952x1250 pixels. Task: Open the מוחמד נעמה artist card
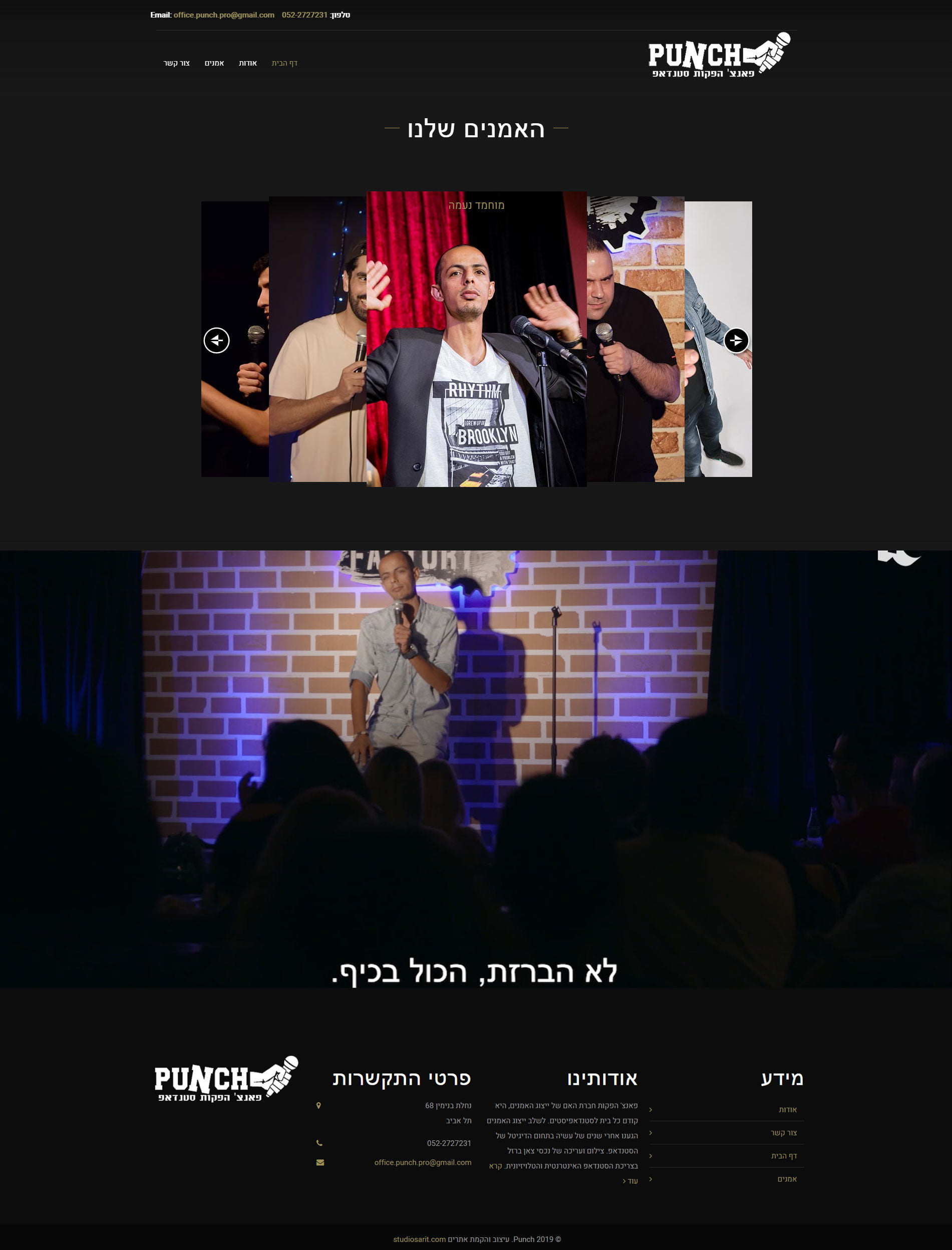[x=476, y=339]
